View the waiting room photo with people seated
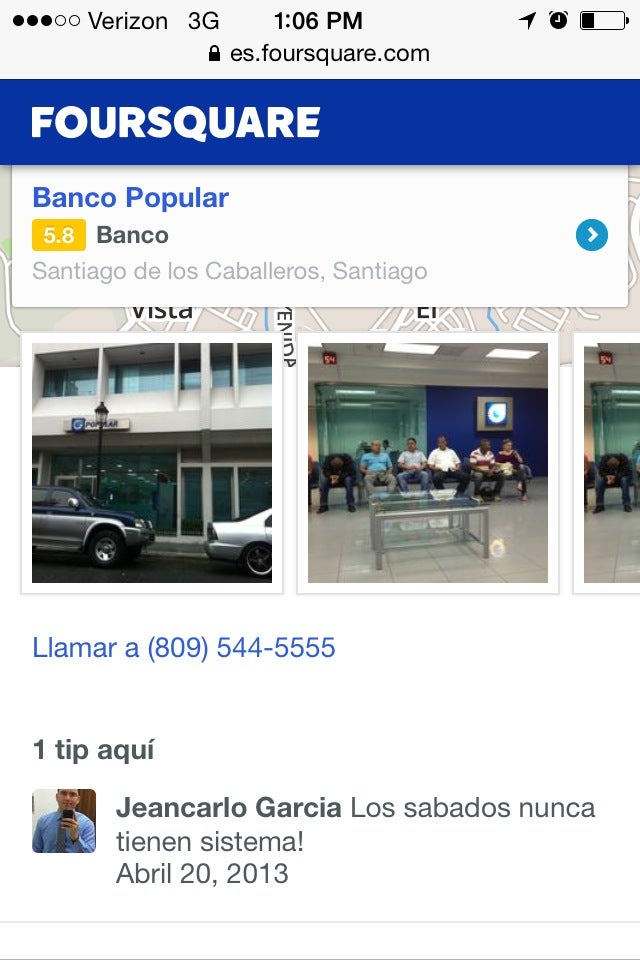 point(427,463)
